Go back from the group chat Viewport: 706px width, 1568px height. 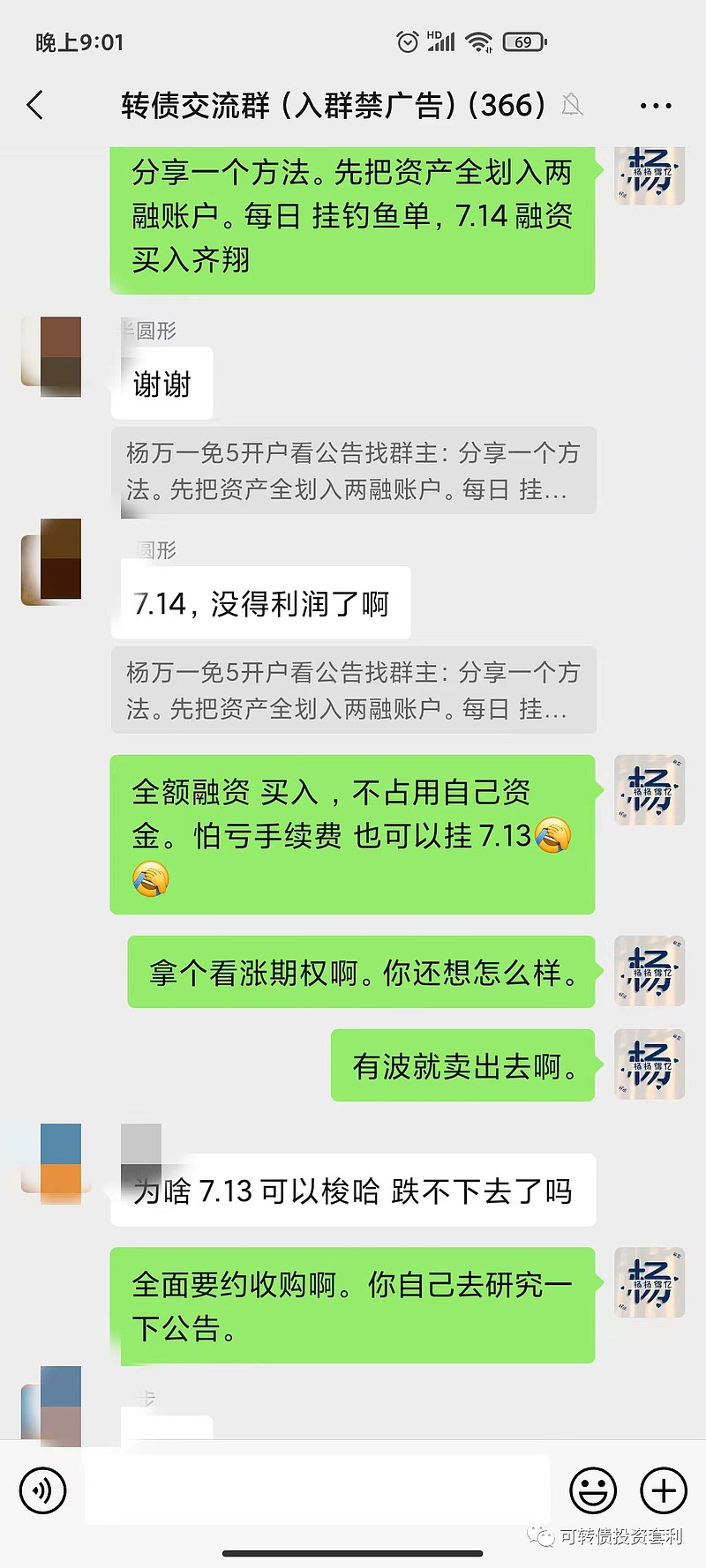point(35,106)
